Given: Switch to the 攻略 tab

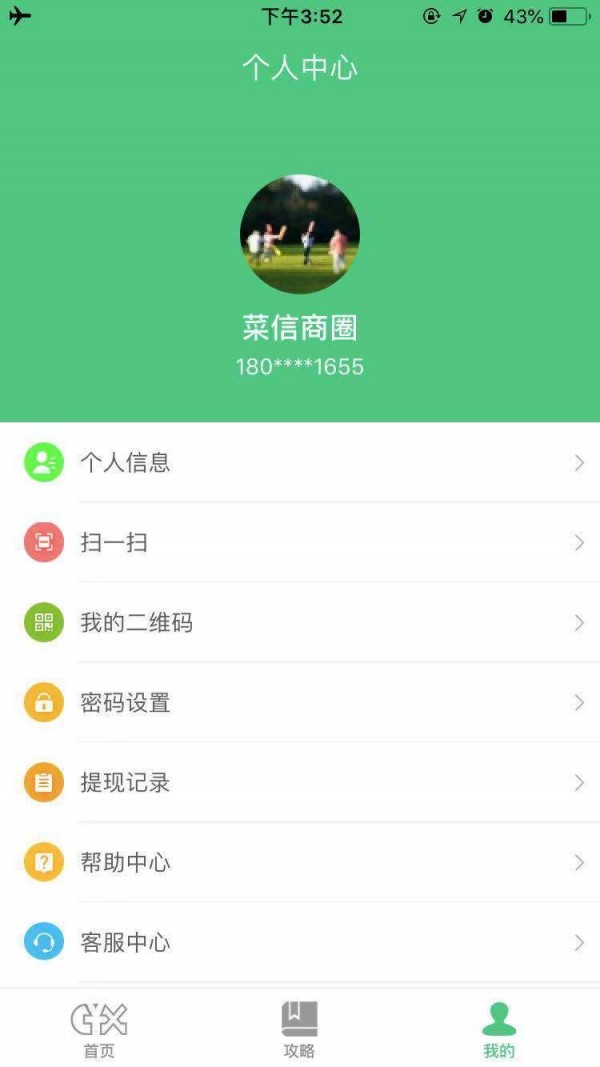Looking at the screenshot, I should pyautogui.click(x=299, y=1029).
